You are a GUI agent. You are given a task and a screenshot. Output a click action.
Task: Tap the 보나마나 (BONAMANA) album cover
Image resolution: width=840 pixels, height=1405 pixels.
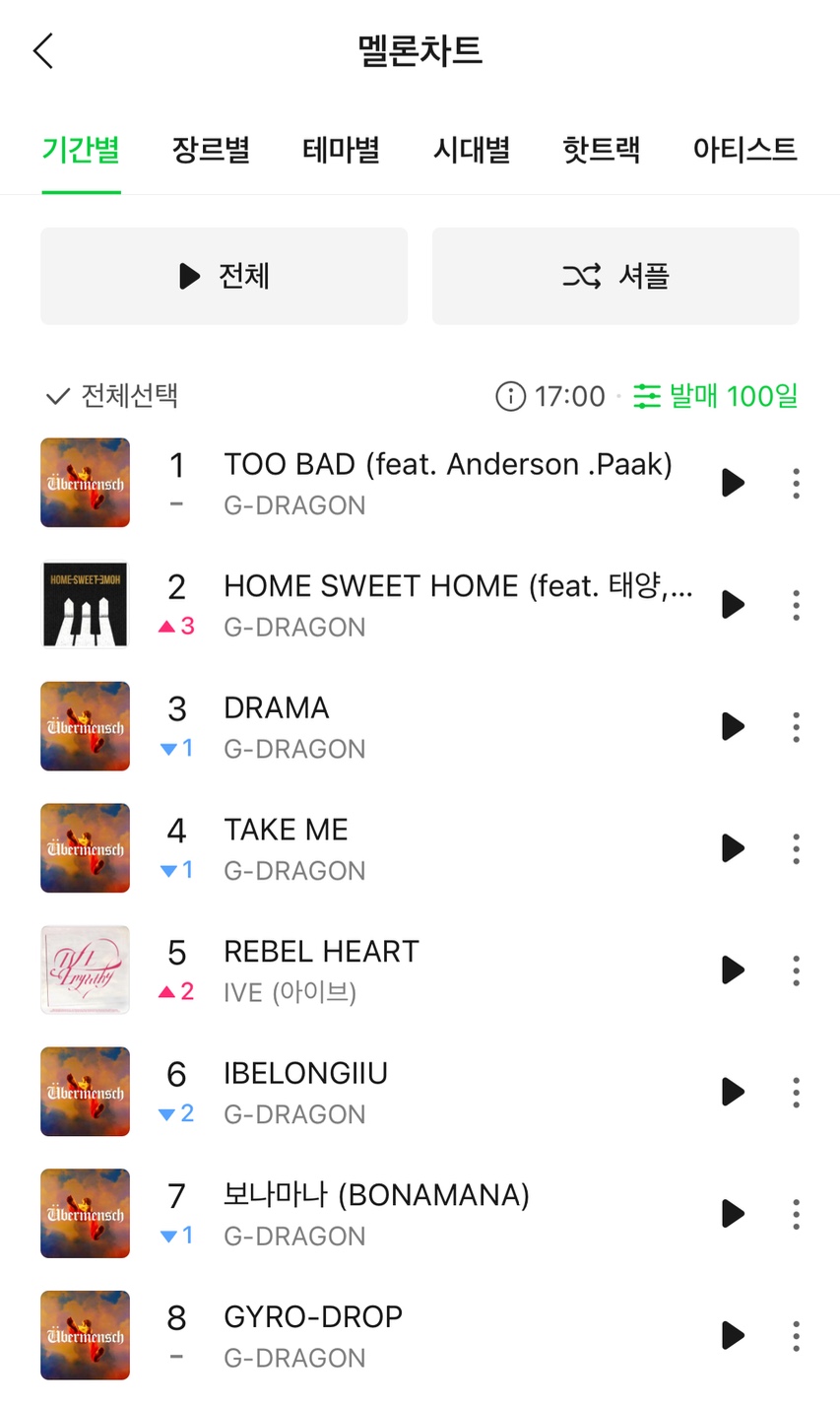85,1214
